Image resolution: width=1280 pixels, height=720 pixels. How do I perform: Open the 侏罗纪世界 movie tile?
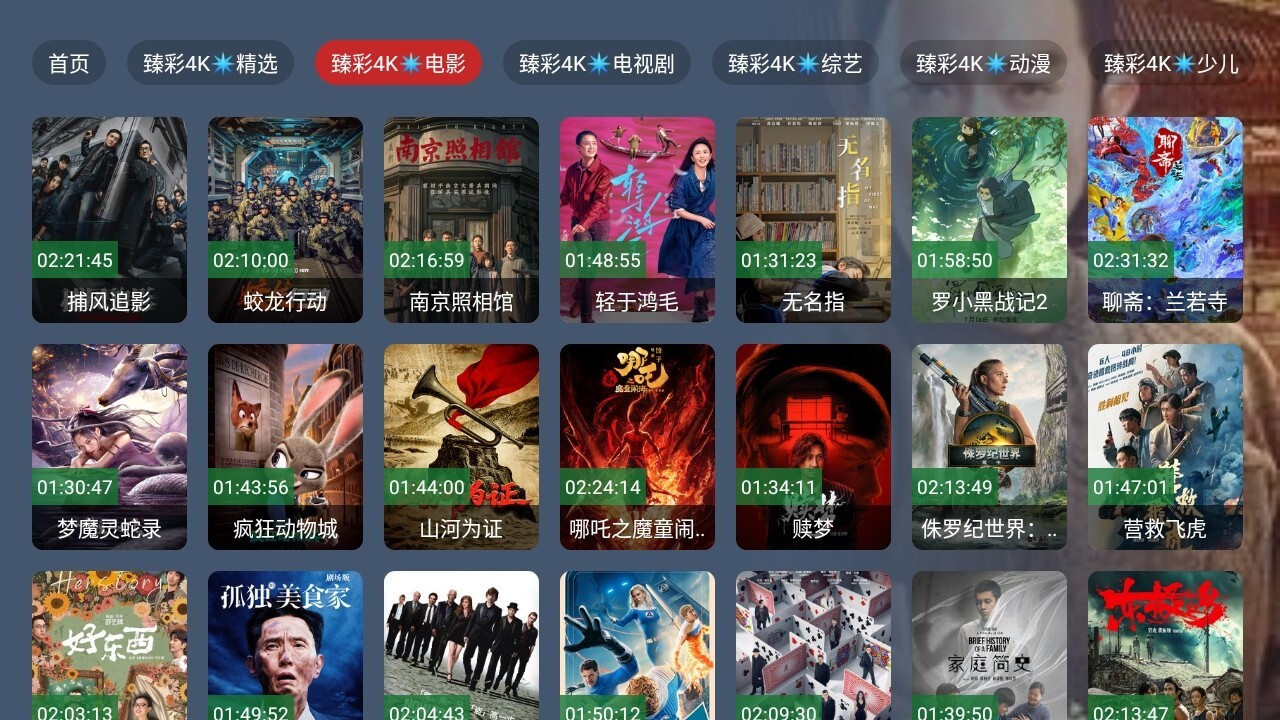pyautogui.click(x=989, y=447)
